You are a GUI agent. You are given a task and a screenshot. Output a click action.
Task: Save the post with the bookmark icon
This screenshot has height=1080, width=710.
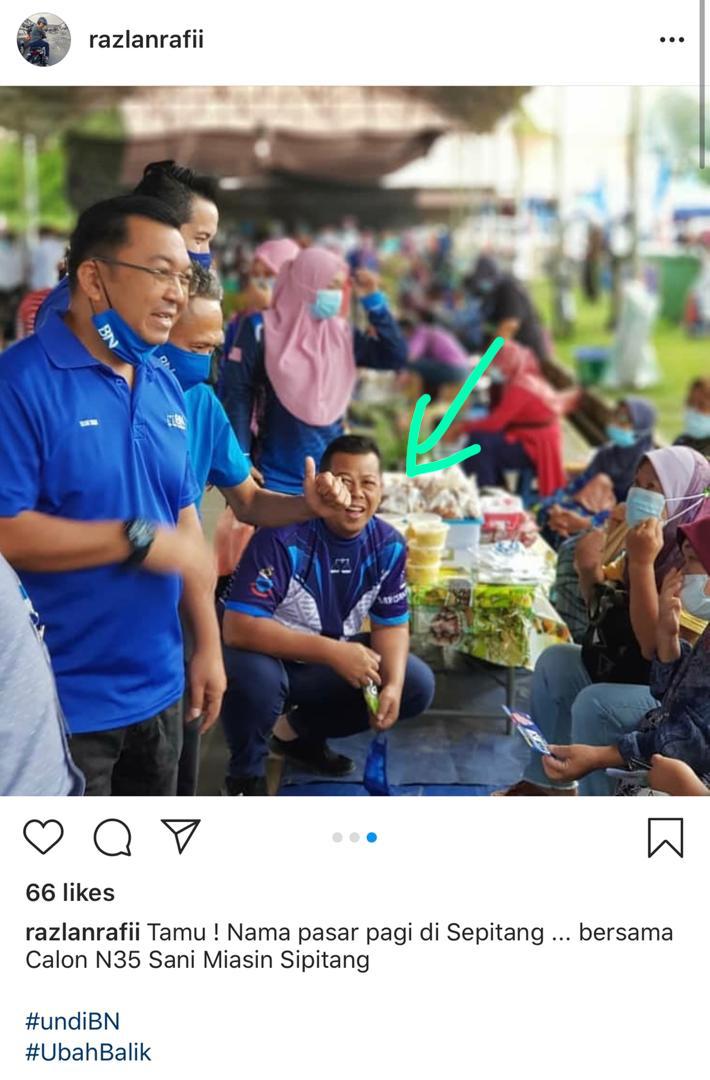point(665,837)
